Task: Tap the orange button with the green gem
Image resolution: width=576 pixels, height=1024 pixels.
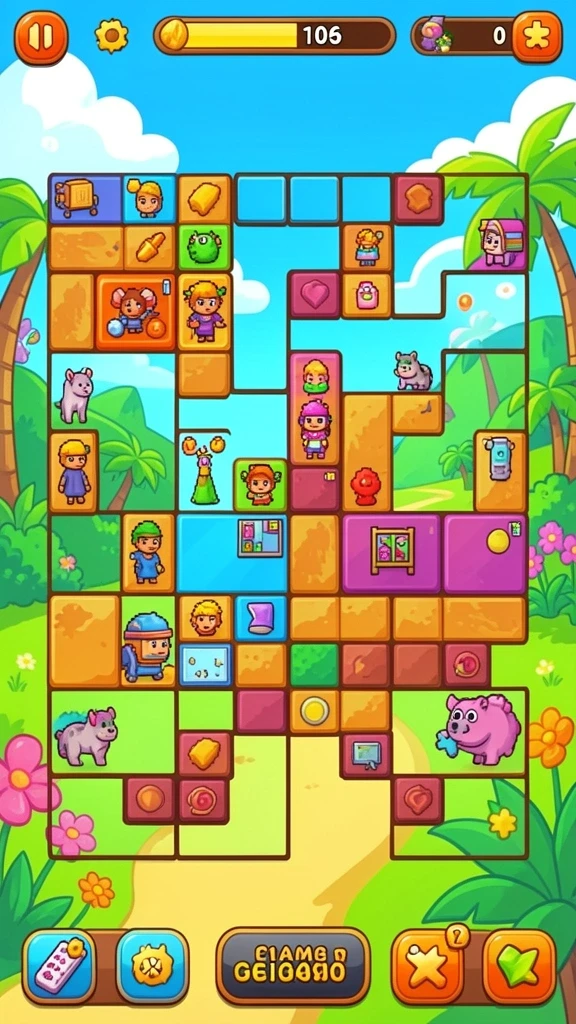Action: point(519,966)
